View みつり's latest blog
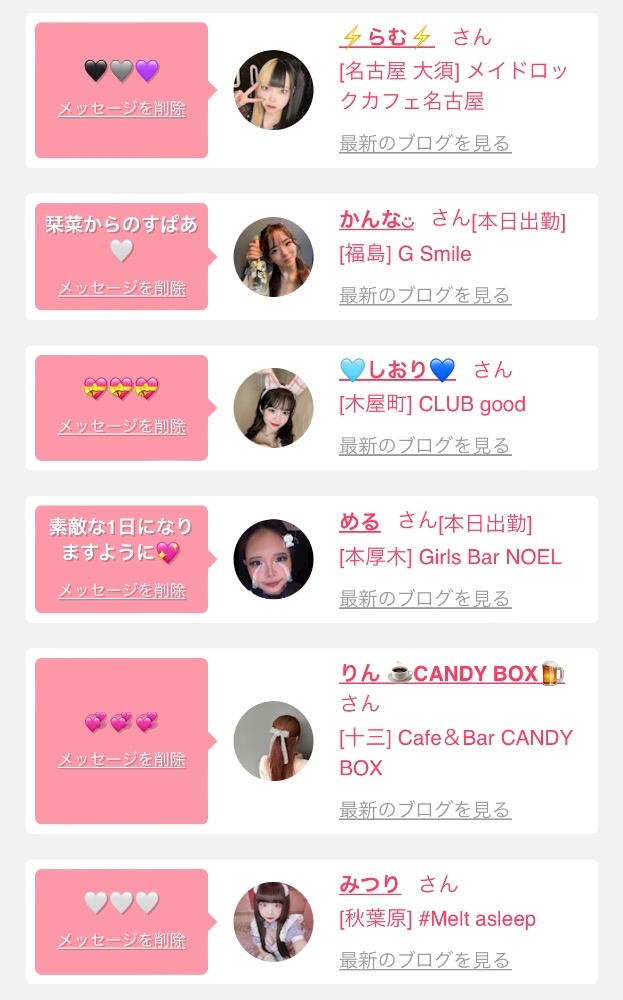 [425, 959]
